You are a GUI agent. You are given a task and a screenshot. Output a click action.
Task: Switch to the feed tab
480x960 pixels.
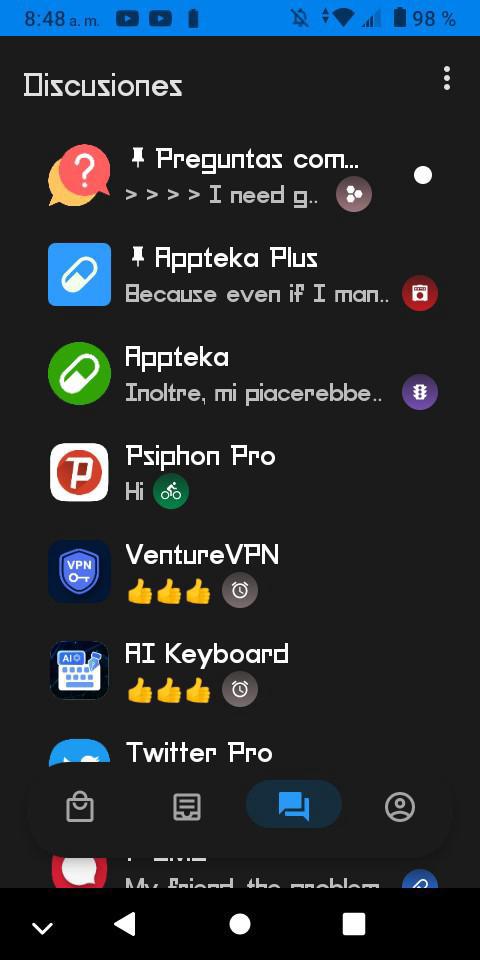tap(186, 807)
